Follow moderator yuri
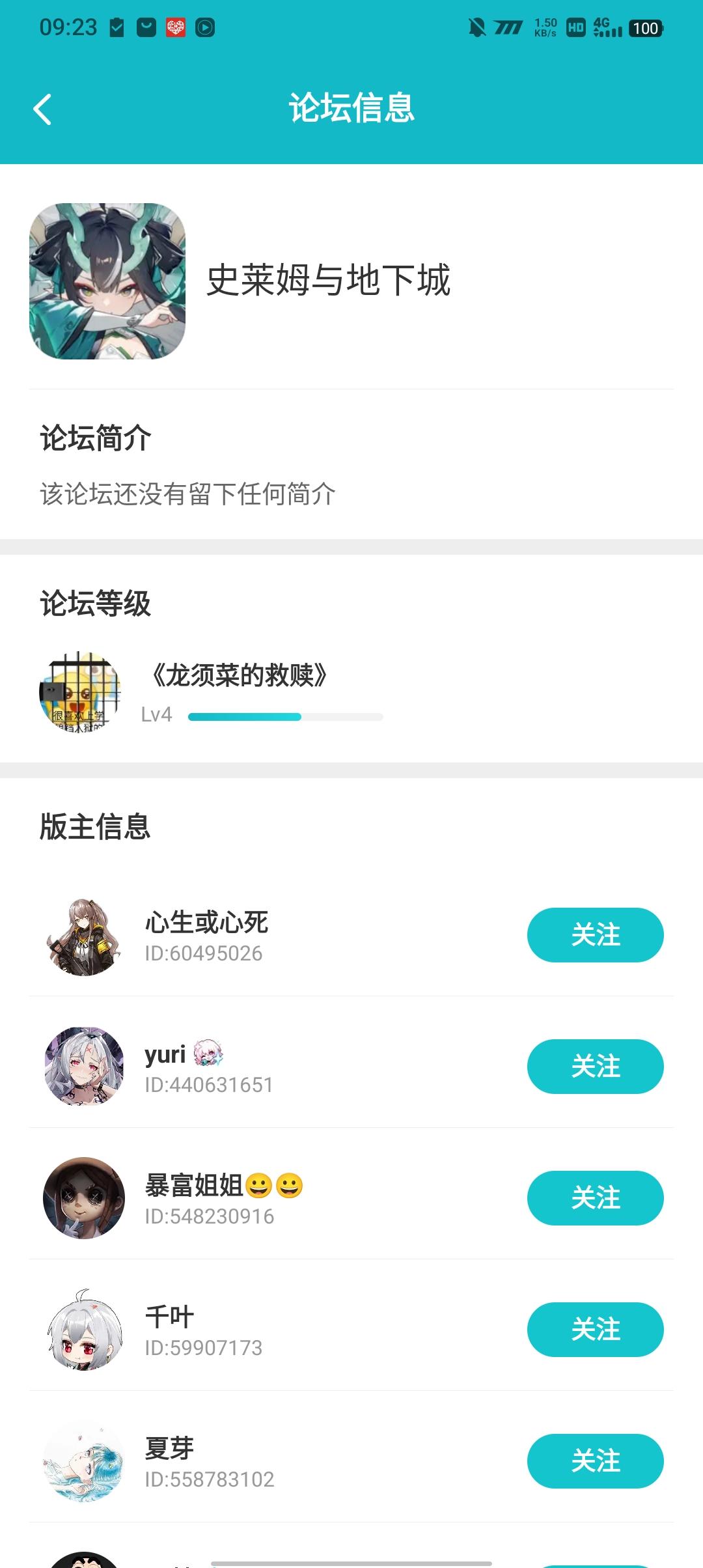 tap(595, 1066)
